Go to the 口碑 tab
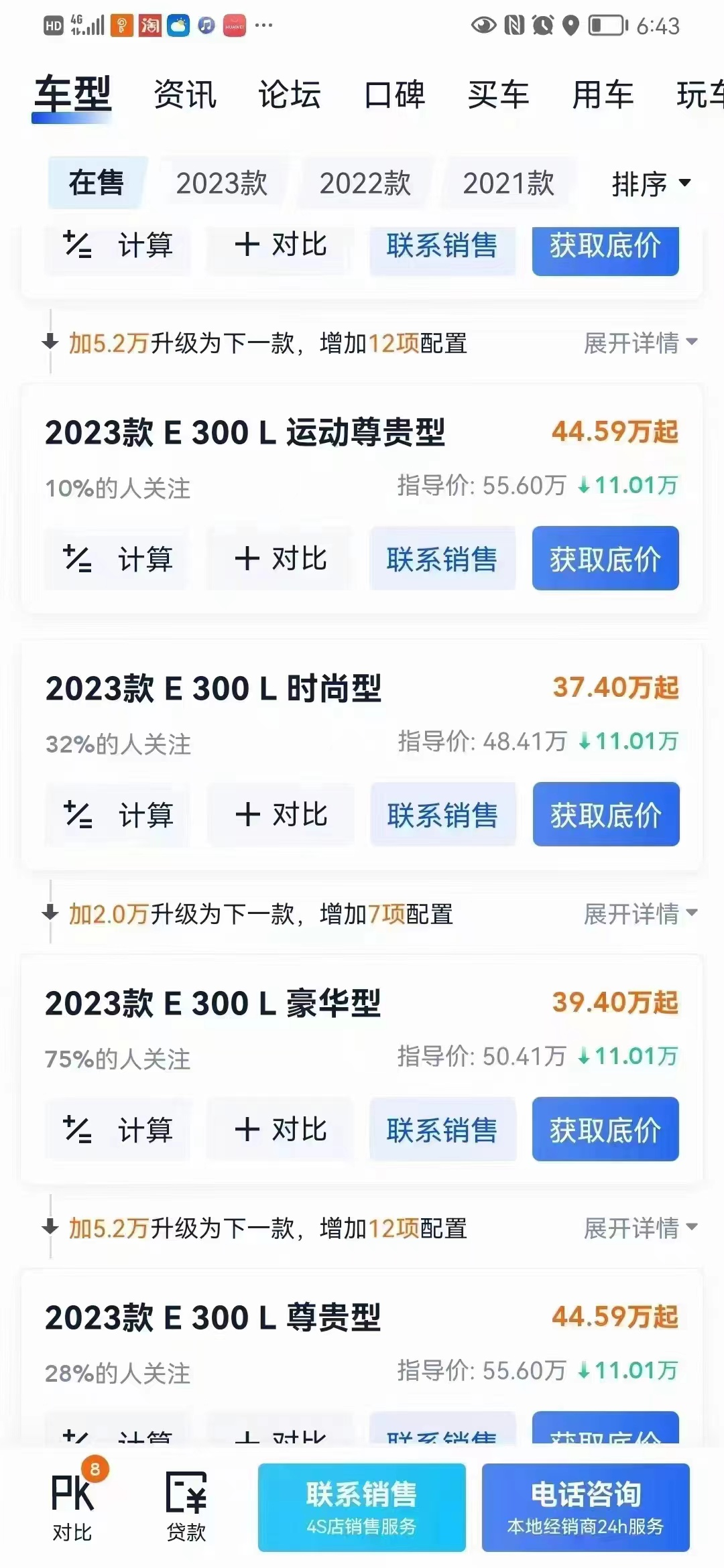This screenshot has height=1568, width=724. (394, 94)
